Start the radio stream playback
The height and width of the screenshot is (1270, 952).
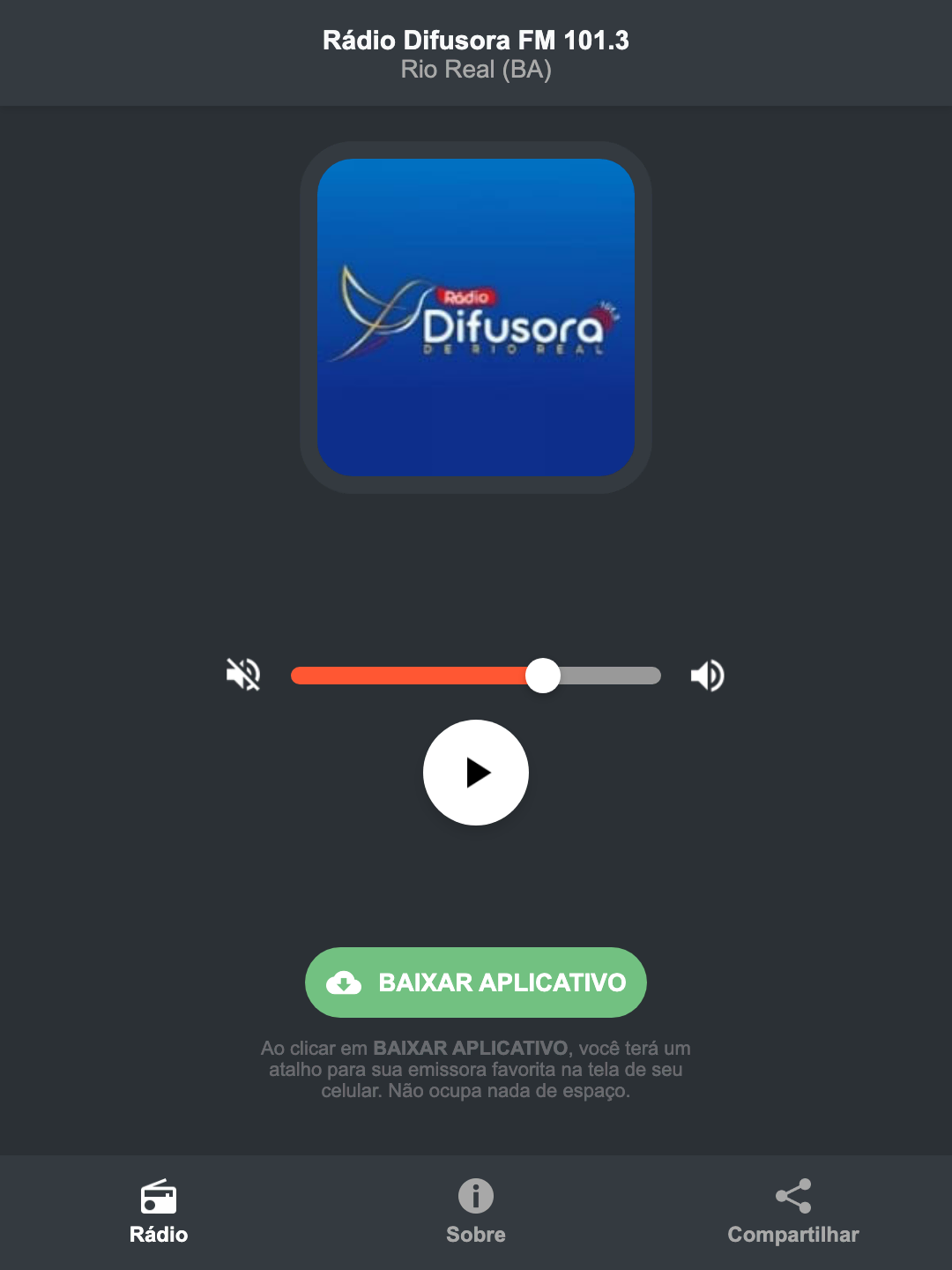(476, 773)
